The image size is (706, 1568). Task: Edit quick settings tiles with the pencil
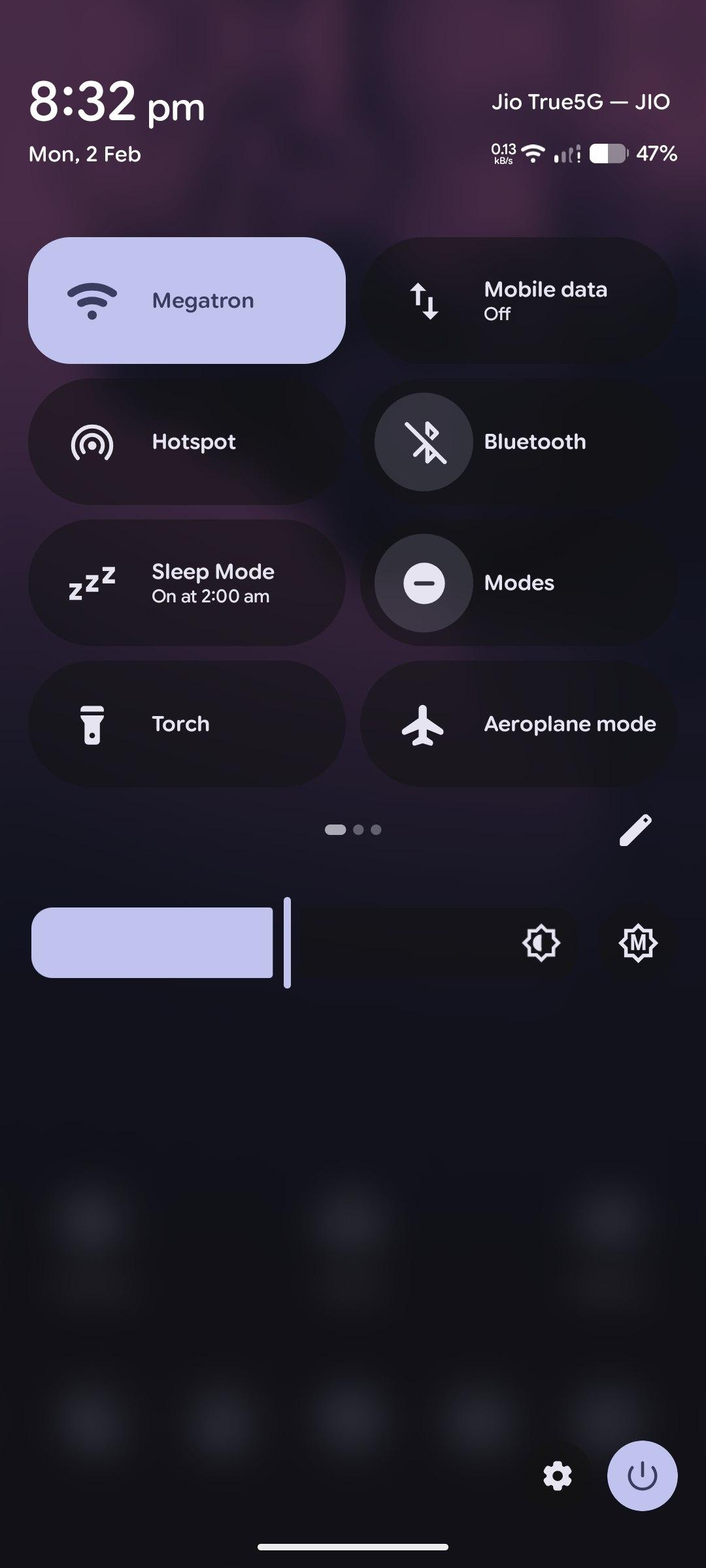[635, 830]
